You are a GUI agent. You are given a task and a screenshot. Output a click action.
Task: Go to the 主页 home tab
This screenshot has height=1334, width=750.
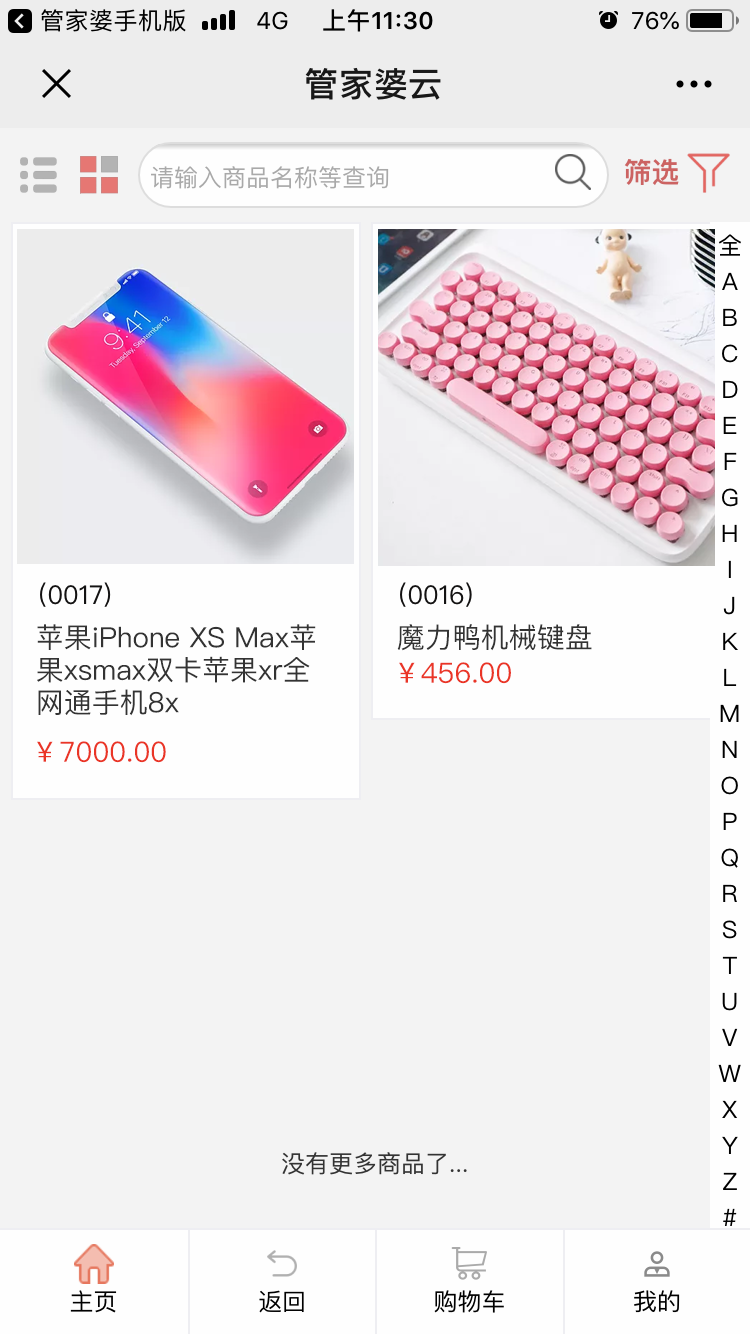pyautogui.click(x=94, y=1280)
